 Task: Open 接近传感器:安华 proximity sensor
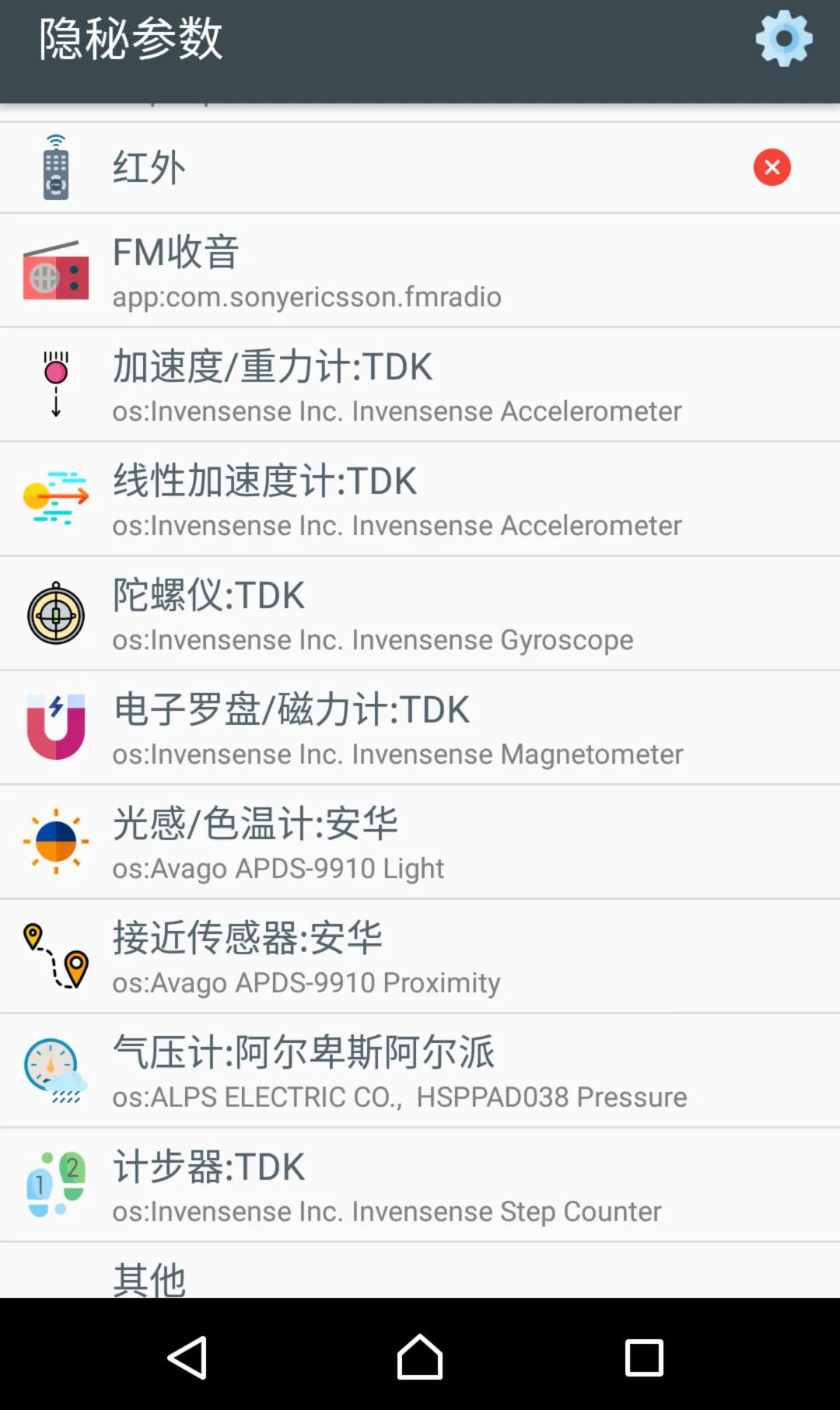(420, 957)
